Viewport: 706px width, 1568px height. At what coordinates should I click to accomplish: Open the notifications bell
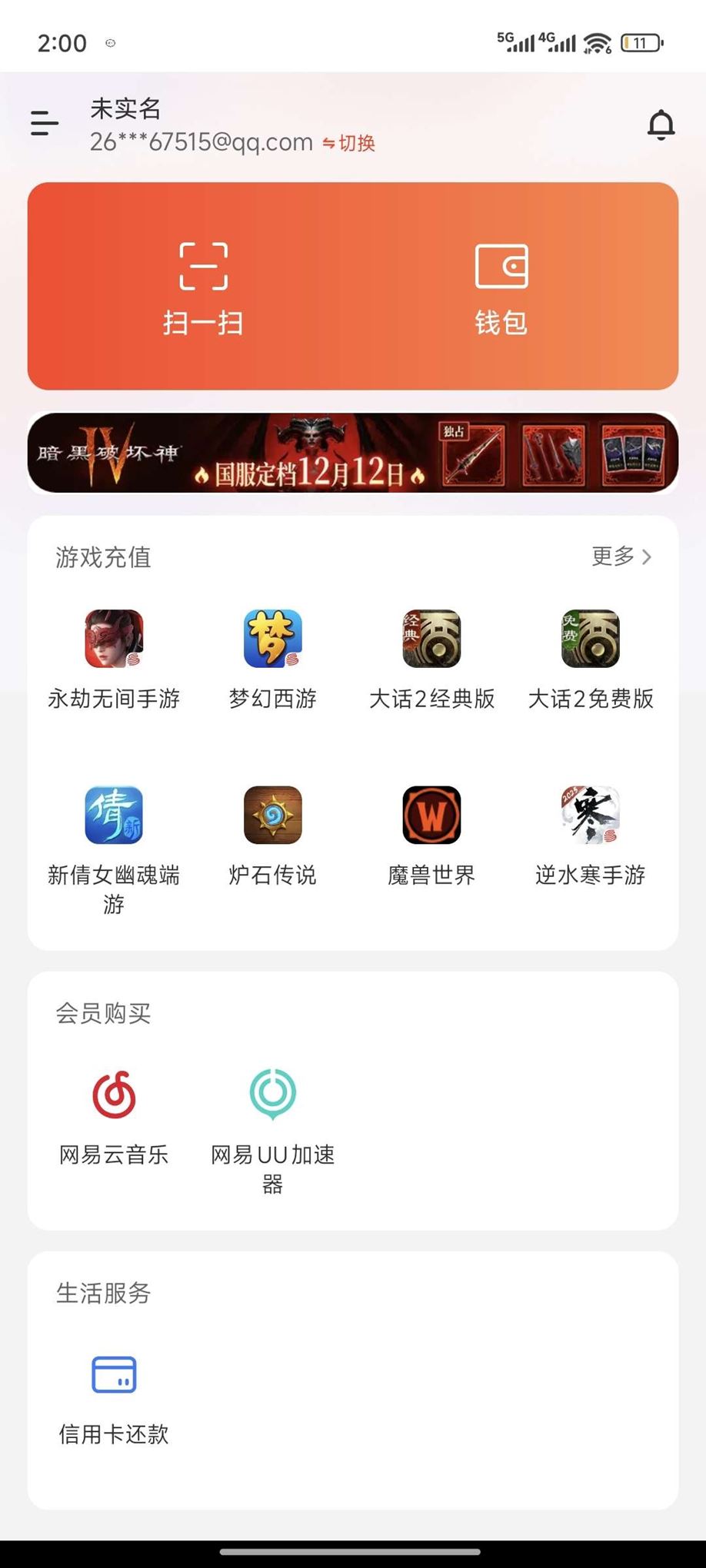pos(661,125)
